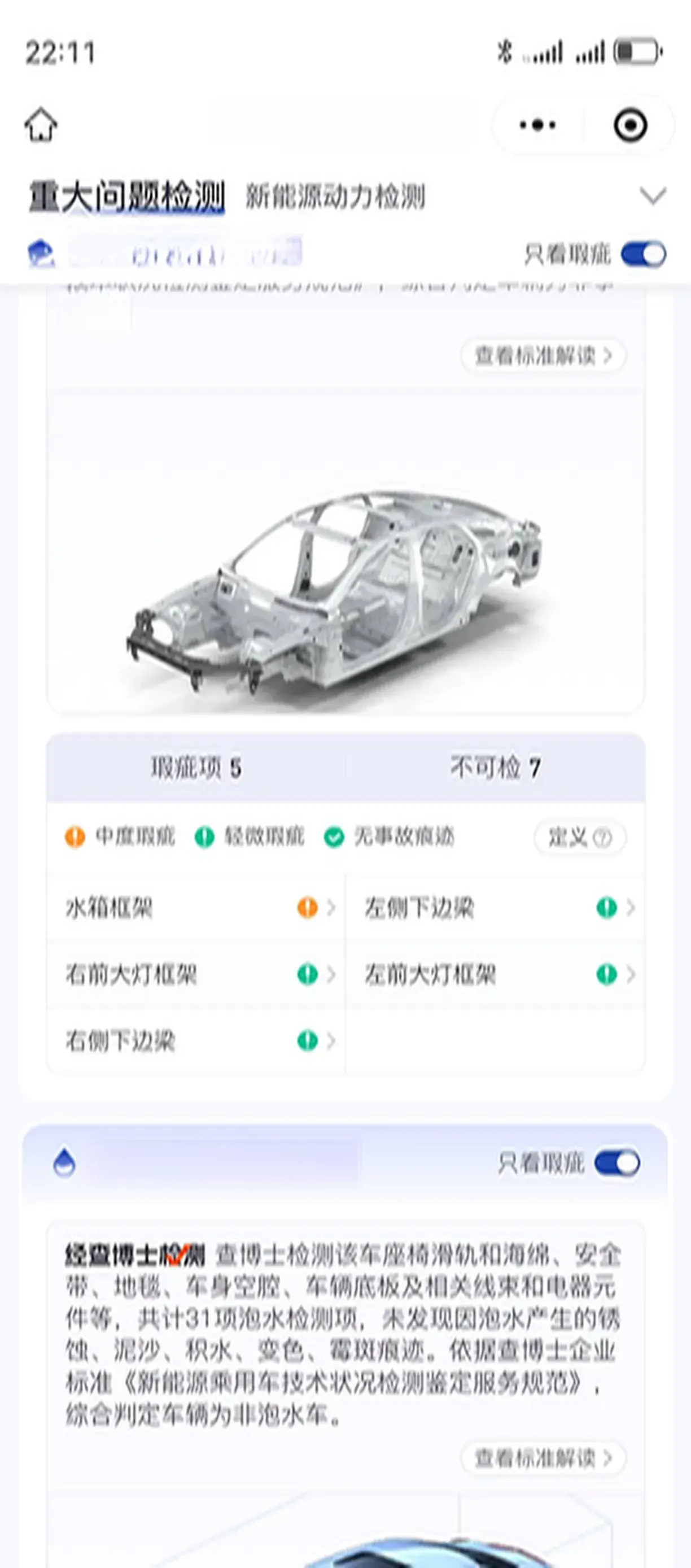Switch to 重大问题检测 tab
Screen dimensions: 691x1568
(x=127, y=197)
